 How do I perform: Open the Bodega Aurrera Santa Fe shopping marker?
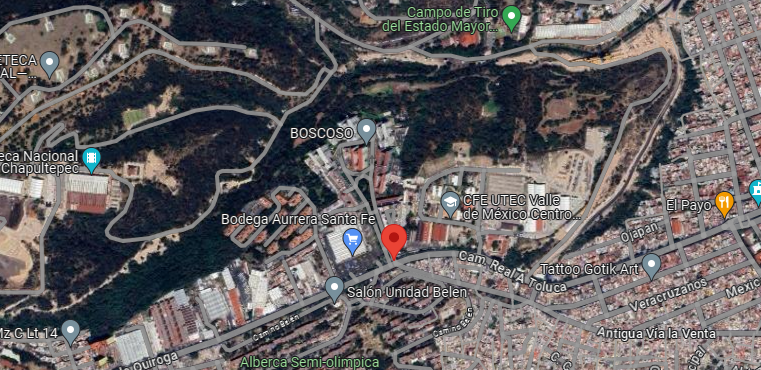pyautogui.click(x=354, y=242)
